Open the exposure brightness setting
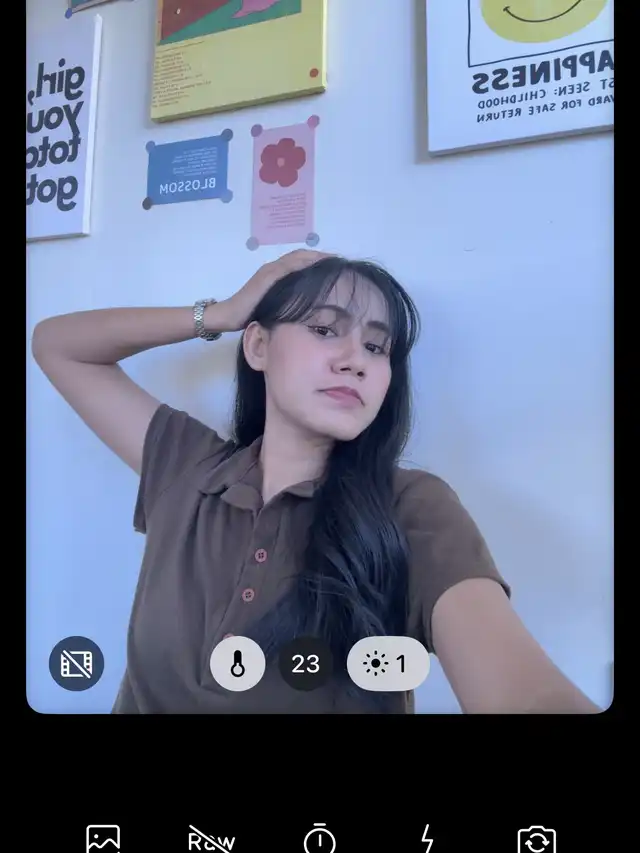This screenshot has height=853, width=640. (x=387, y=663)
